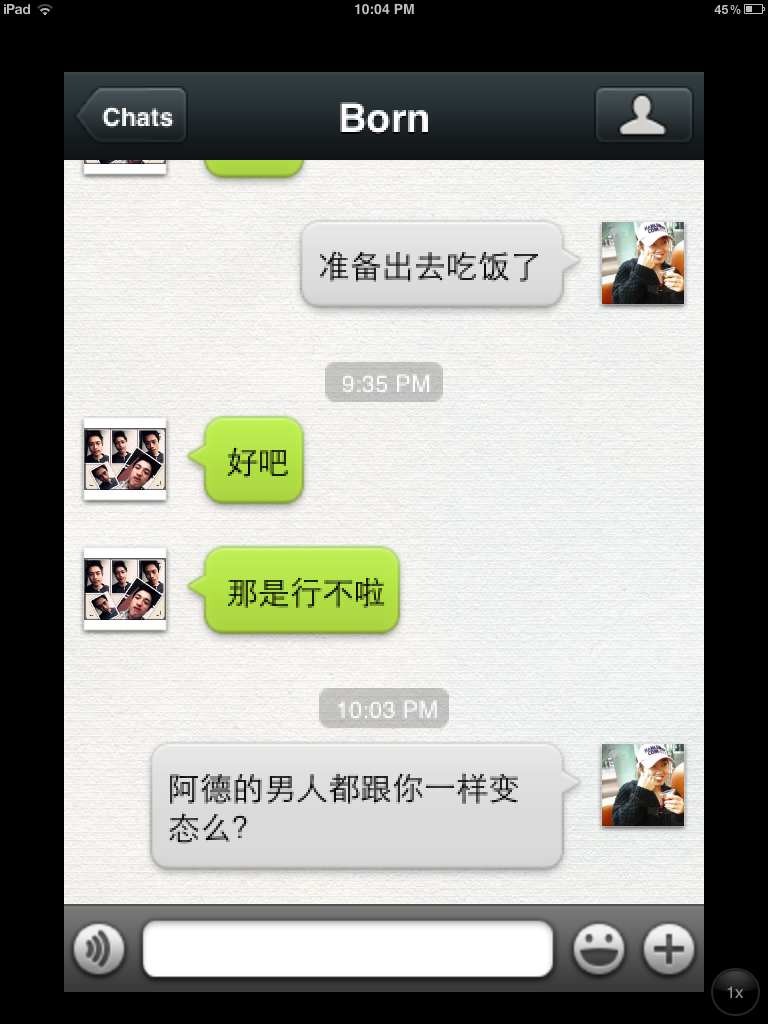Open avatar beside 准备出去吃饭了 message
Image resolution: width=768 pixels, height=1024 pixels.
tap(642, 263)
